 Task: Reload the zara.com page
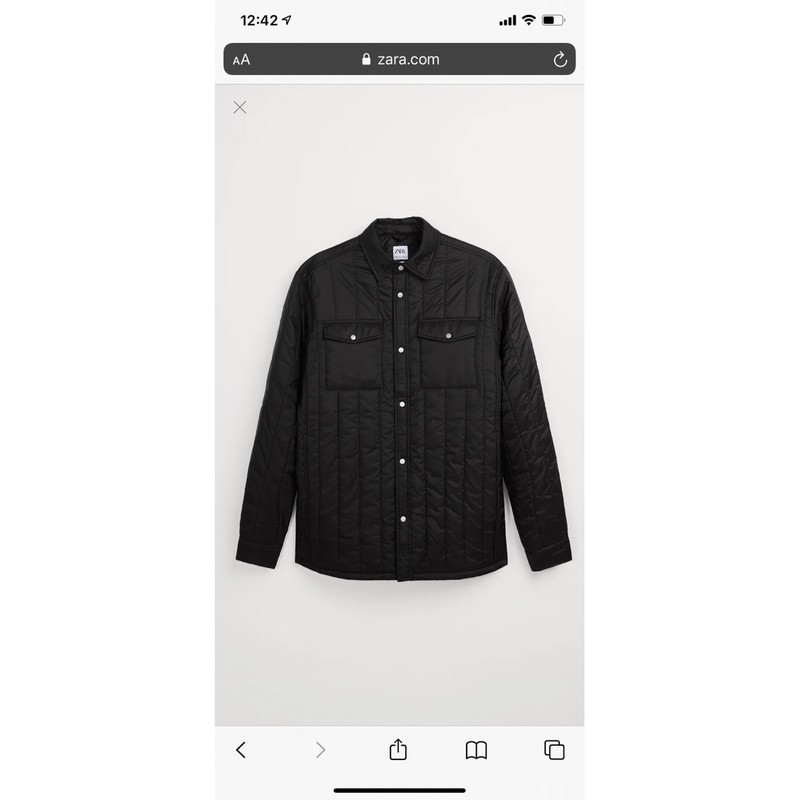point(560,59)
